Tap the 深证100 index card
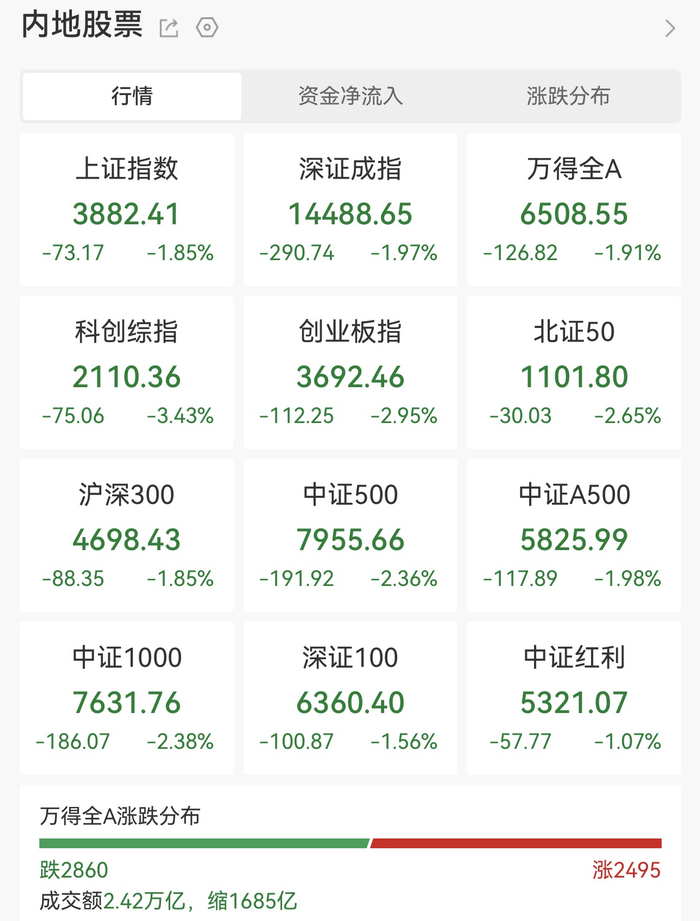 point(350,698)
